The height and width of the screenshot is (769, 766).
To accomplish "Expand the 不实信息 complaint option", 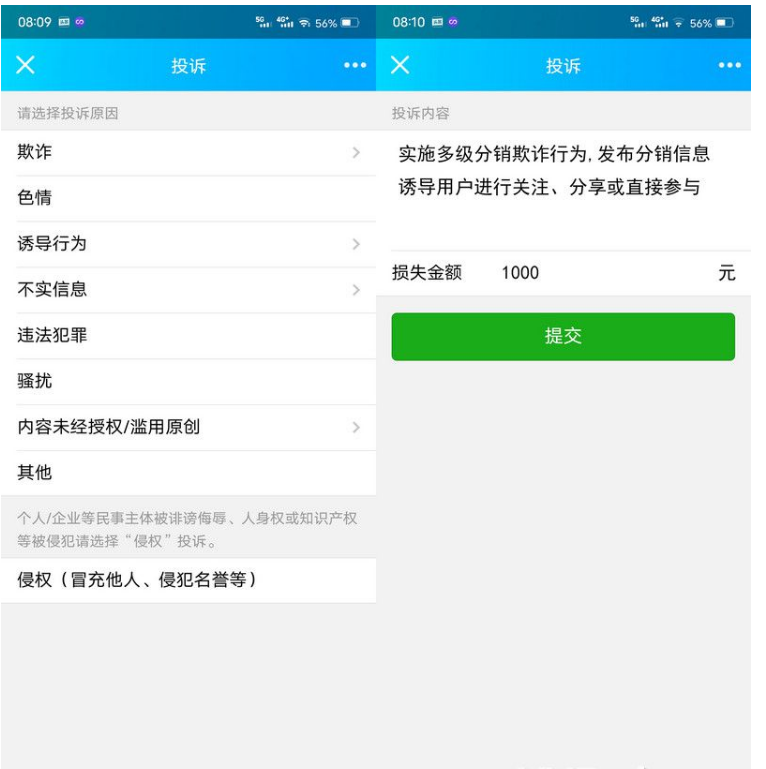I will pos(188,289).
